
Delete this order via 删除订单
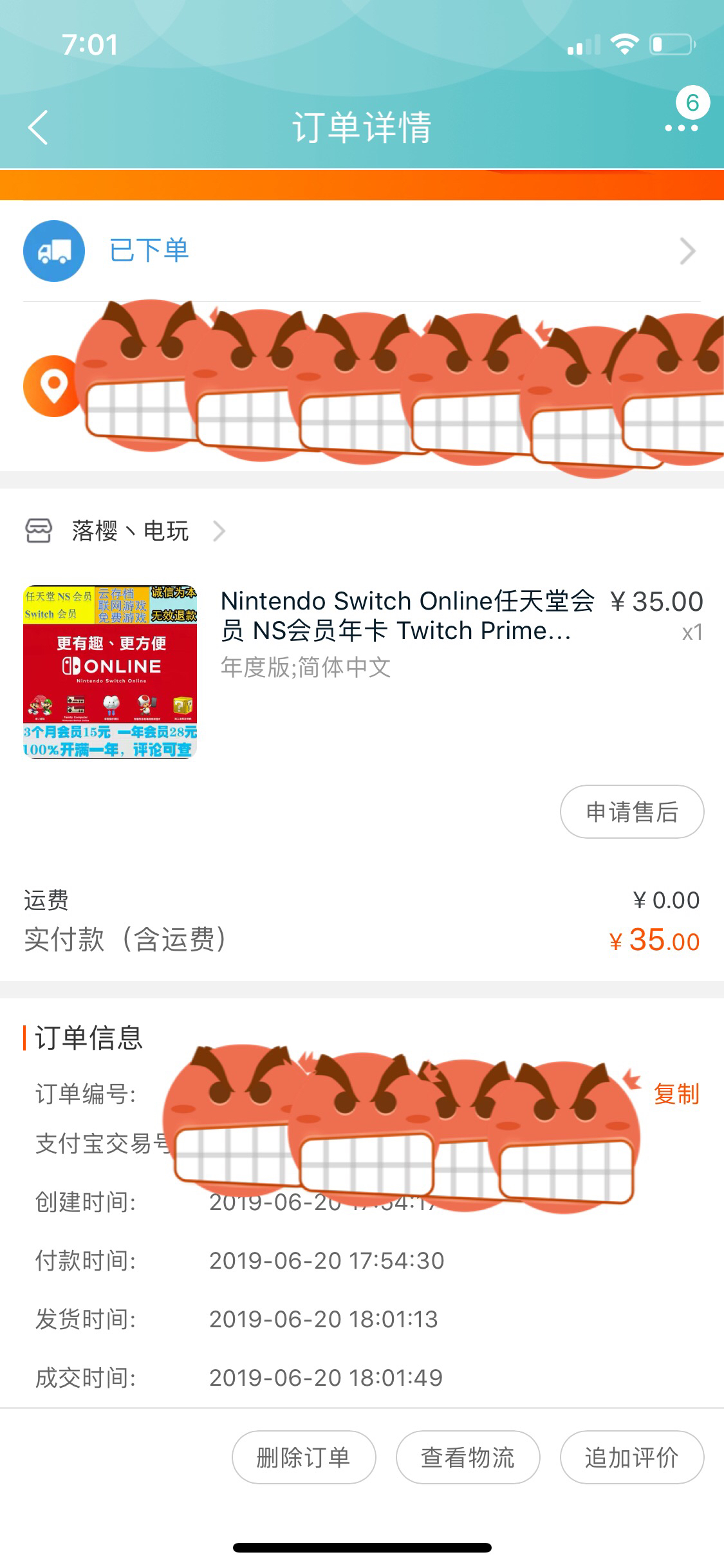point(303,1457)
